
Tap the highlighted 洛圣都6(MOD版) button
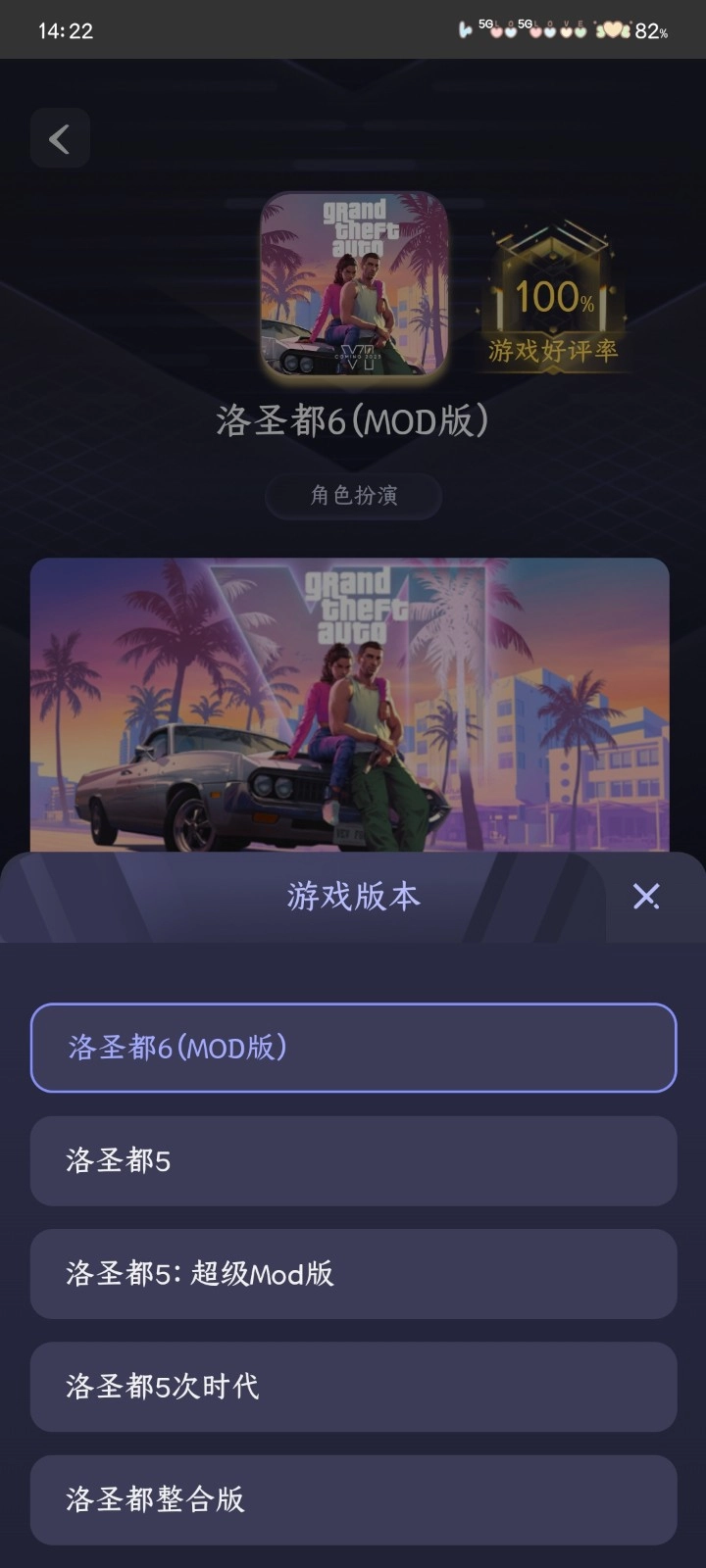(x=353, y=1049)
